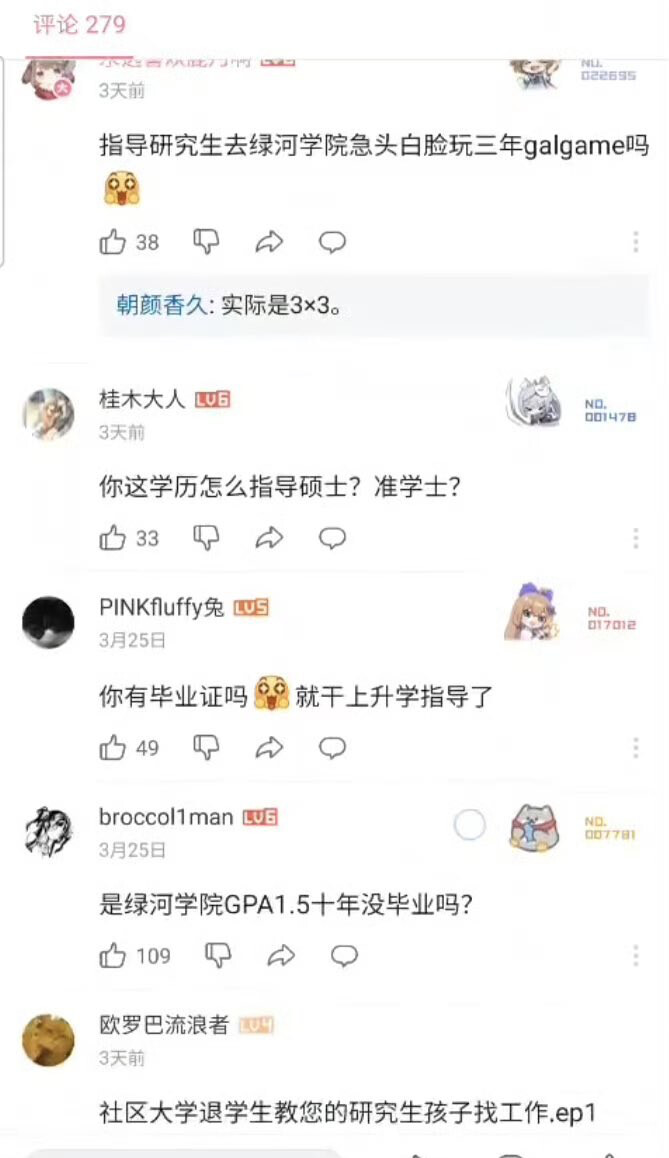Reply to 桂木大人's comment
The image size is (669, 1158).
332,538
